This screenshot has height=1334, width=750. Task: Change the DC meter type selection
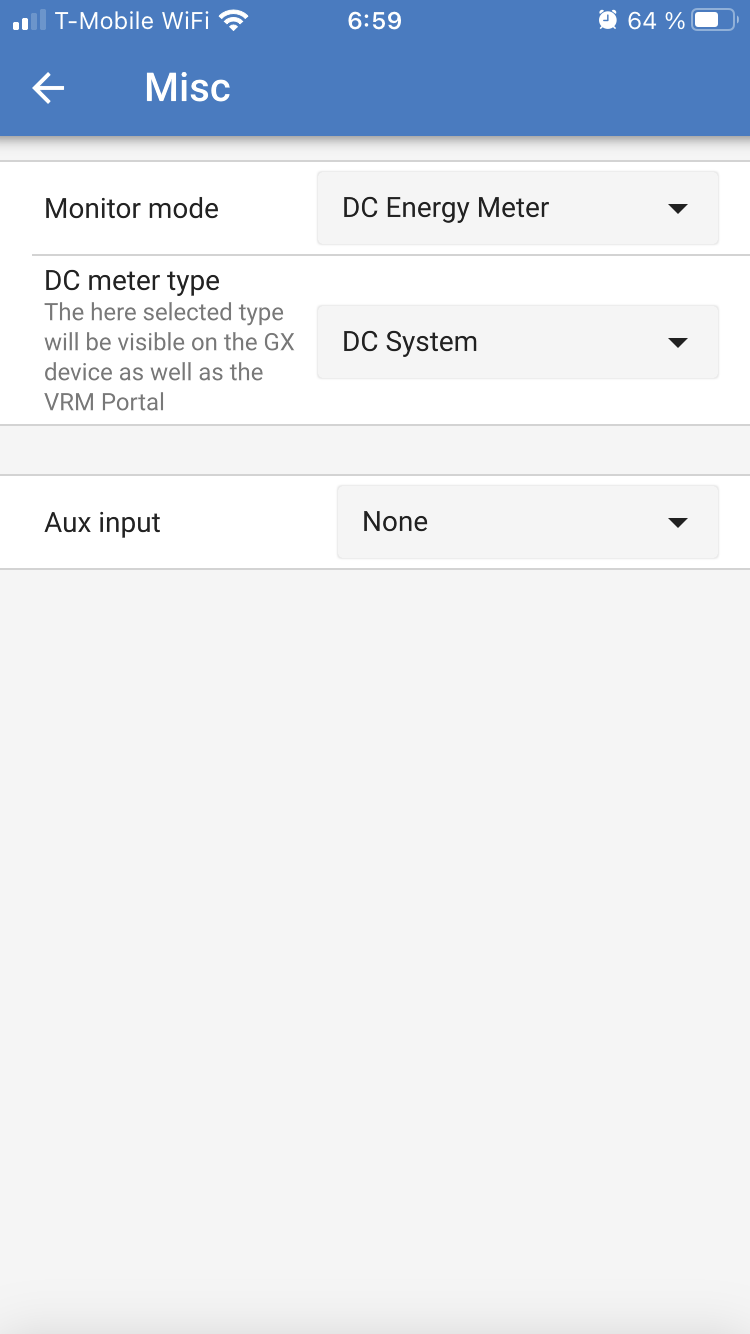(517, 342)
